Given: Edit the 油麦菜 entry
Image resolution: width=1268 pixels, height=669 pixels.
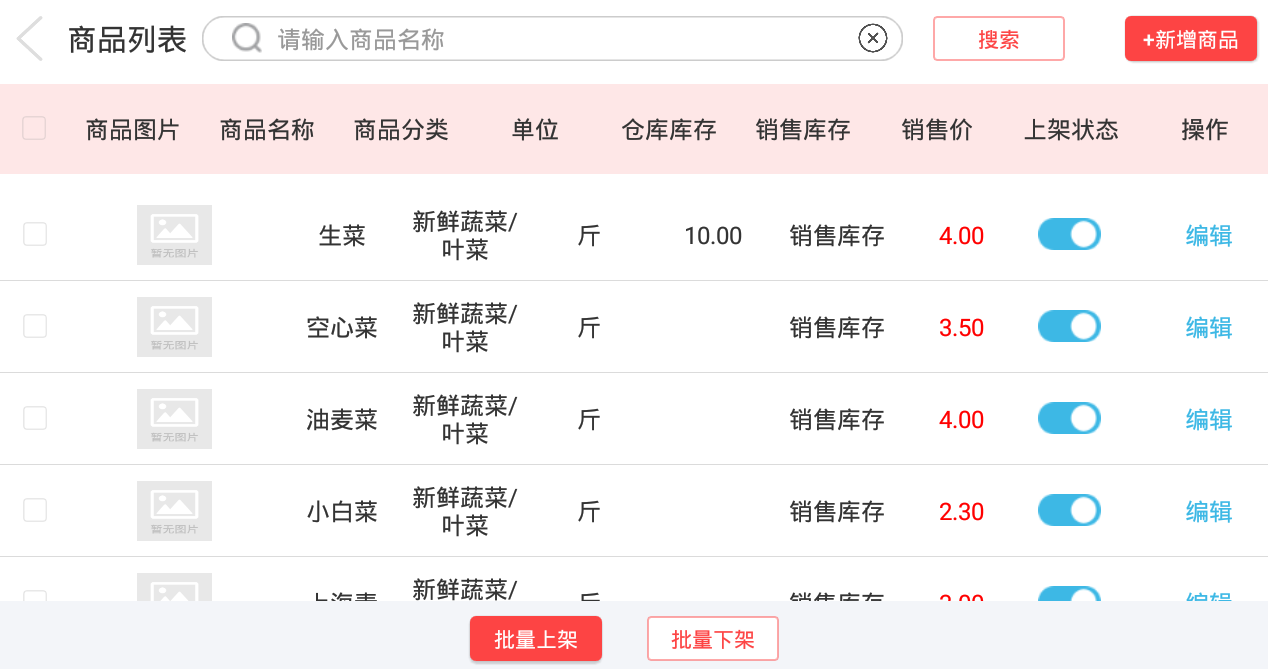Looking at the screenshot, I should click(x=1208, y=420).
